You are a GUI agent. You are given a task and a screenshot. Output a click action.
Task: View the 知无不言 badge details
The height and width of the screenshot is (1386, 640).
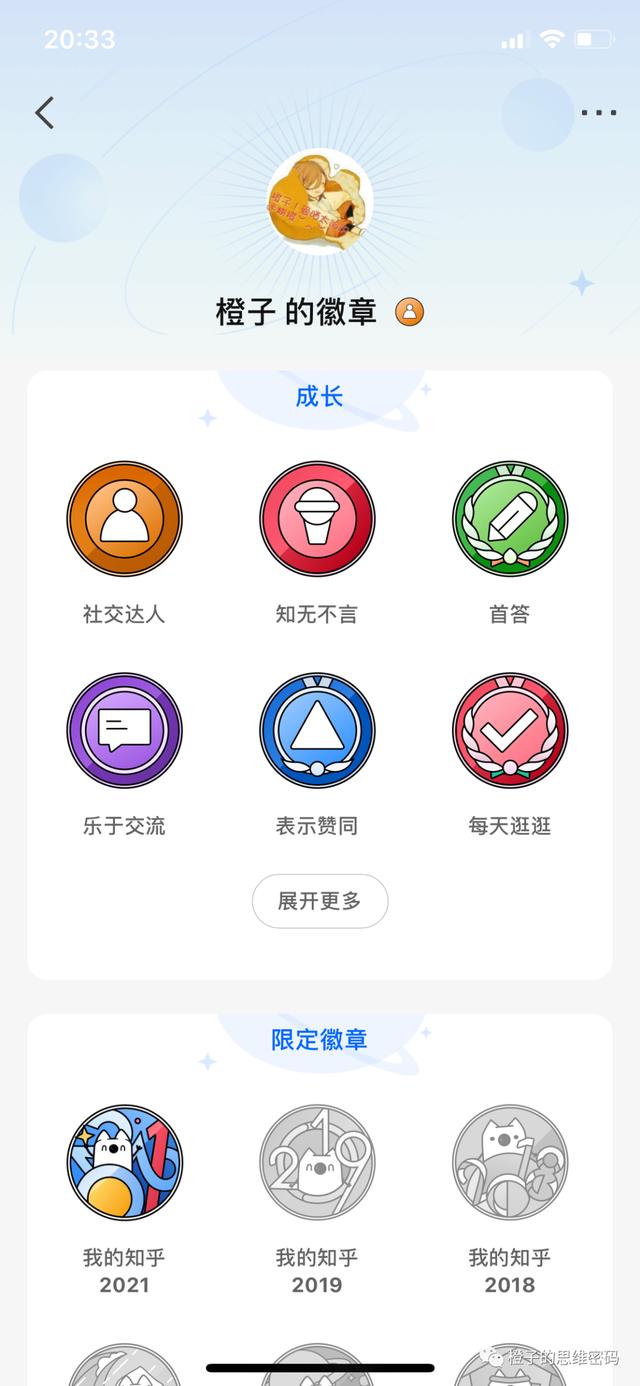317,519
